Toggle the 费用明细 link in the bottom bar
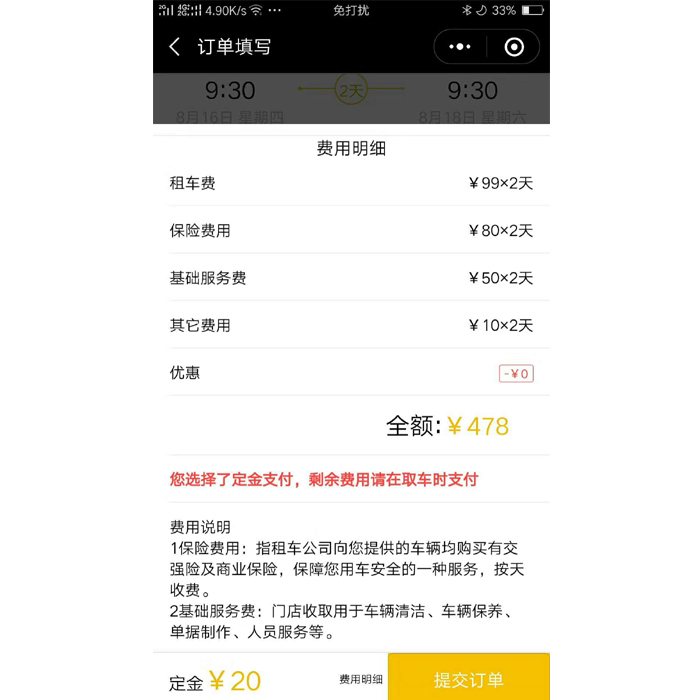Image resolution: width=700 pixels, height=700 pixels. coord(361,680)
